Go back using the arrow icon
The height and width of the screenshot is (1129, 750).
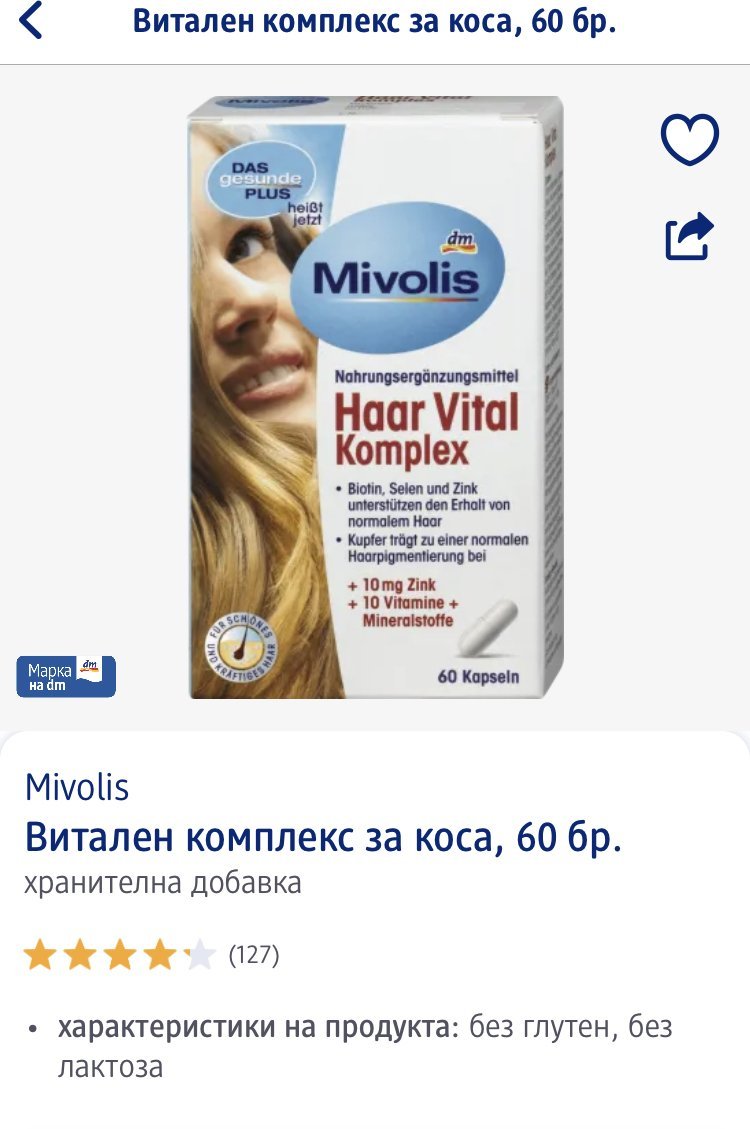click(32, 21)
